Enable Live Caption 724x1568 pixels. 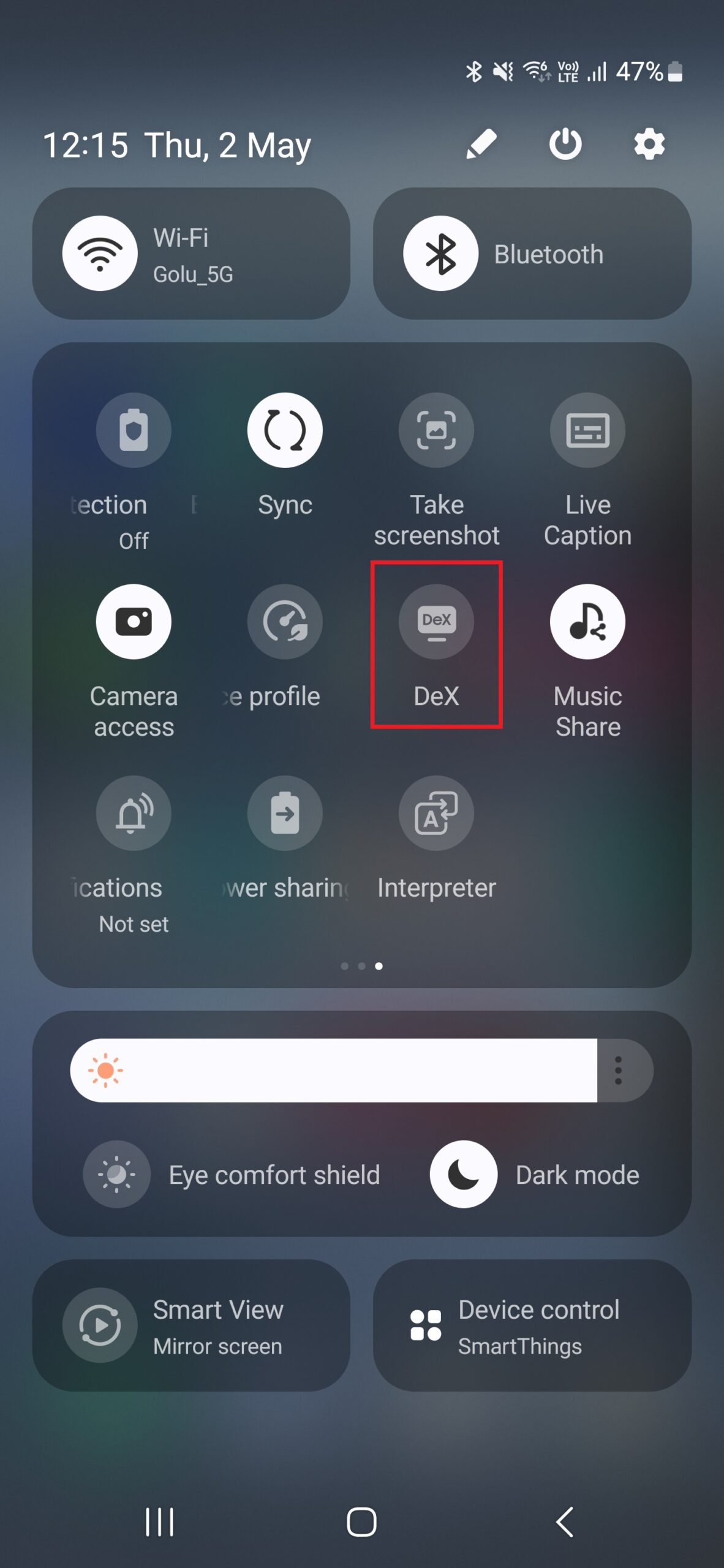click(x=587, y=430)
